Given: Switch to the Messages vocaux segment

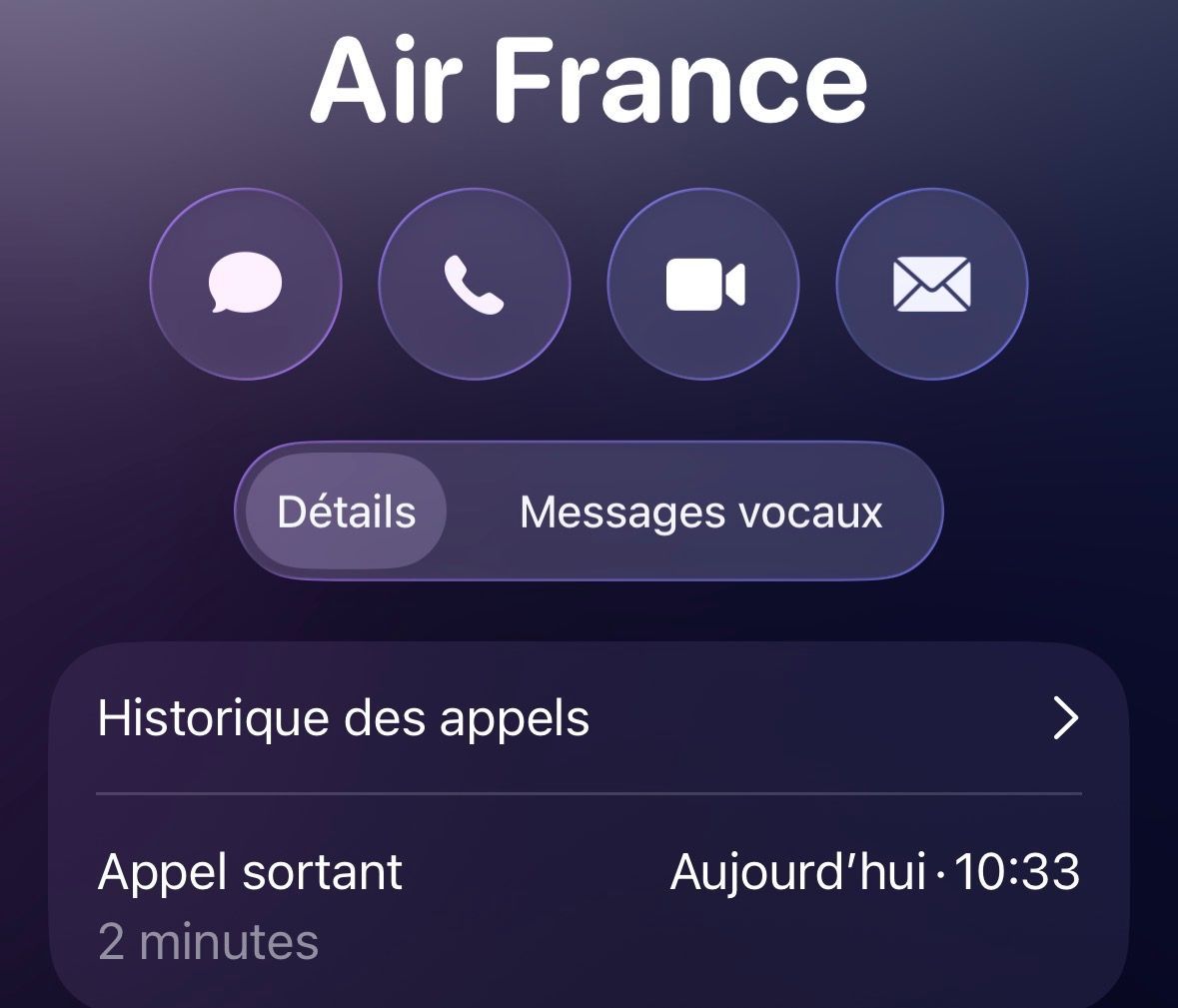Looking at the screenshot, I should [x=701, y=511].
